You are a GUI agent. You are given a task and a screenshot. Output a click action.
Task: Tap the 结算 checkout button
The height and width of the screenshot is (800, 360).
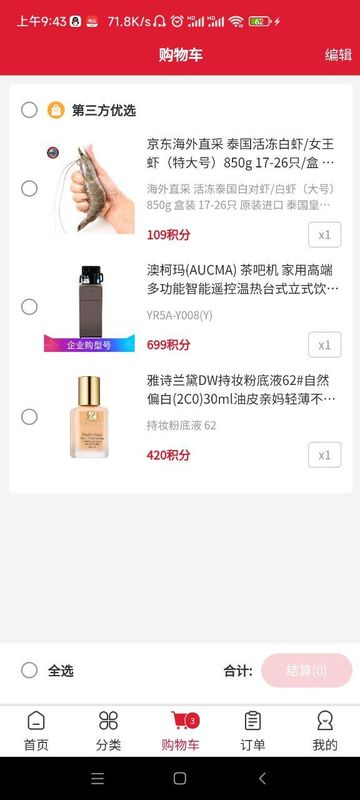tap(306, 670)
